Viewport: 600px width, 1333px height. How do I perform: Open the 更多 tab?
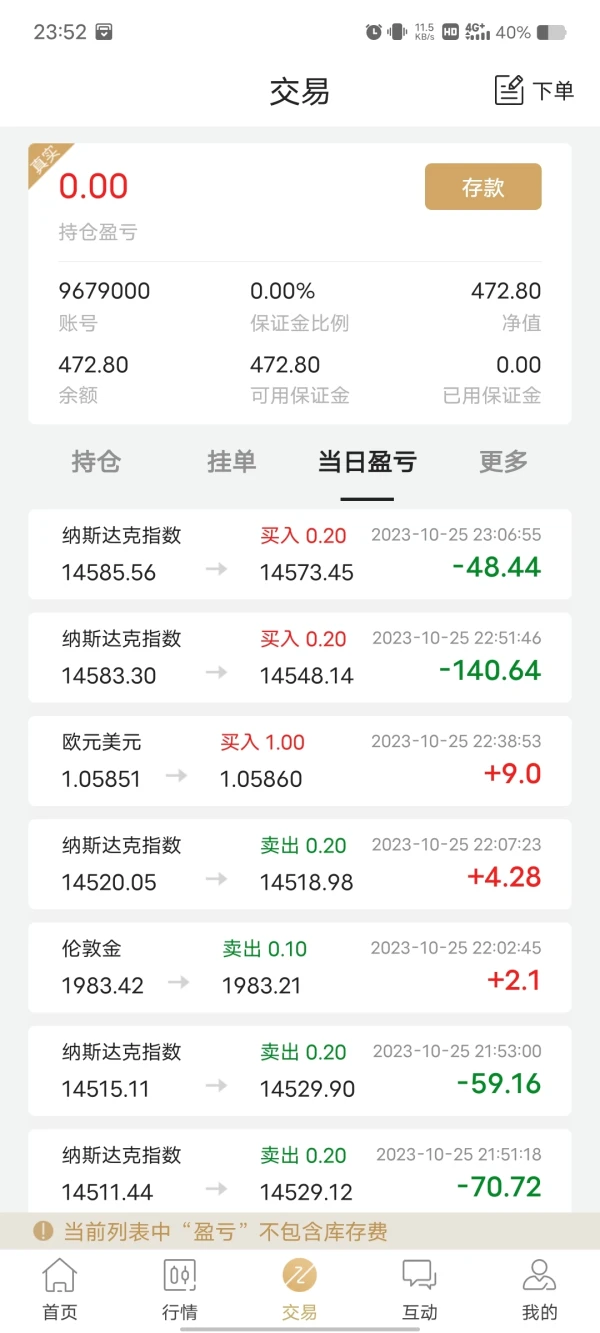503,461
